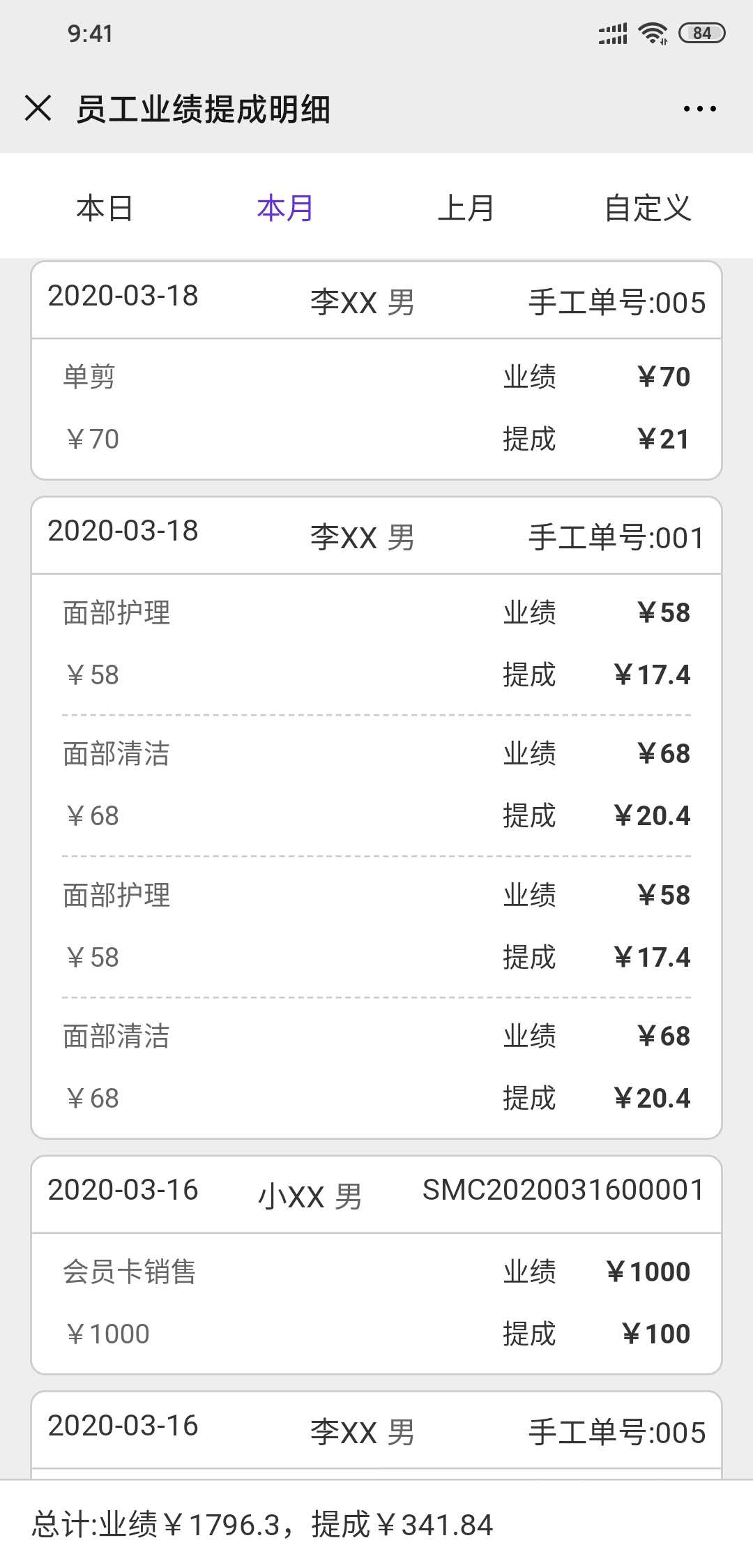Image resolution: width=753 pixels, height=1568 pixels.
Task: Switch to the 本日 tab
Action: (x=105, y=208)
